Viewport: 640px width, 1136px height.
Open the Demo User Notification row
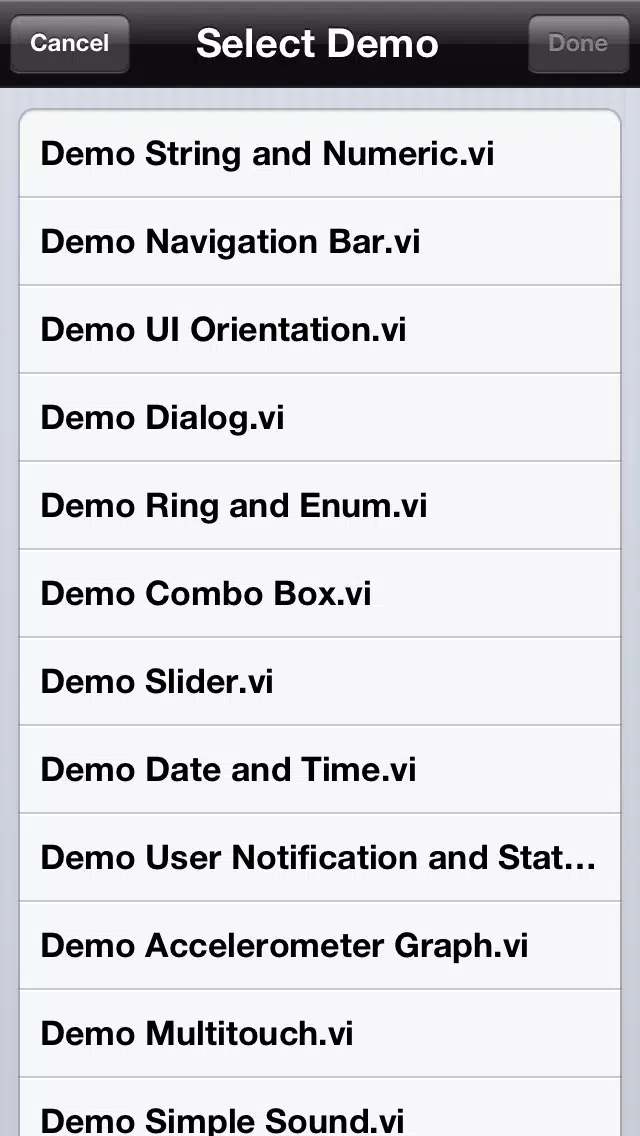coord(319,858)
